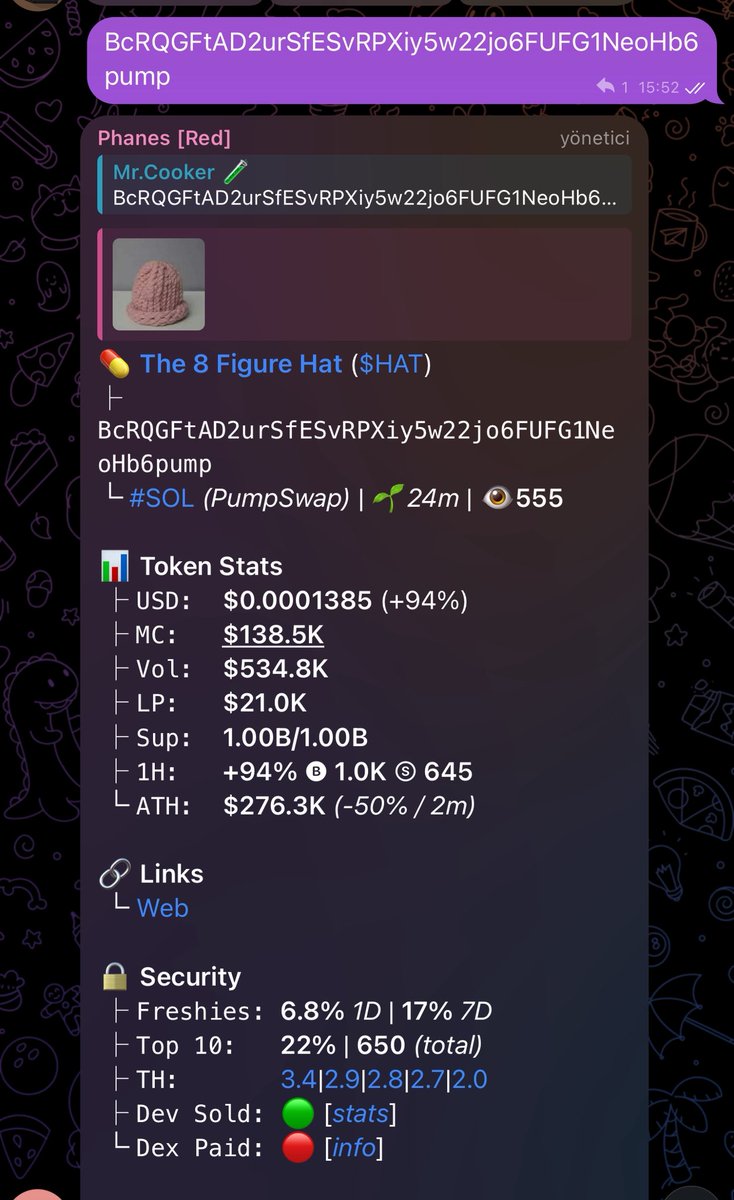
Task: Open the Dex Paid info link
Action: [x=354, y=1147]
